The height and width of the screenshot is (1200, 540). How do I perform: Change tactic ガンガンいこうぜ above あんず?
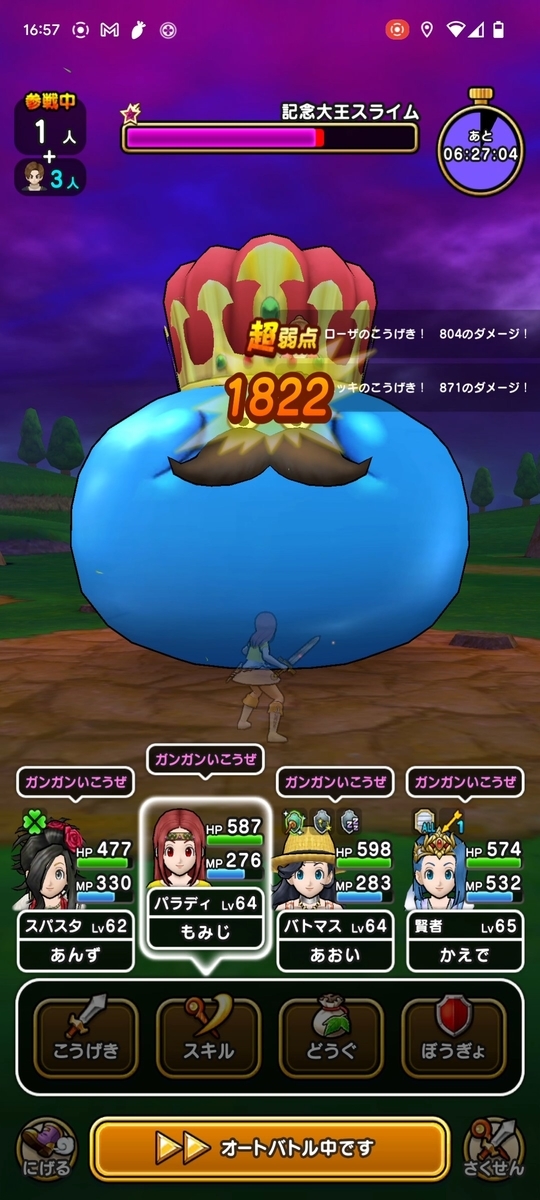[x=74, y=782]
